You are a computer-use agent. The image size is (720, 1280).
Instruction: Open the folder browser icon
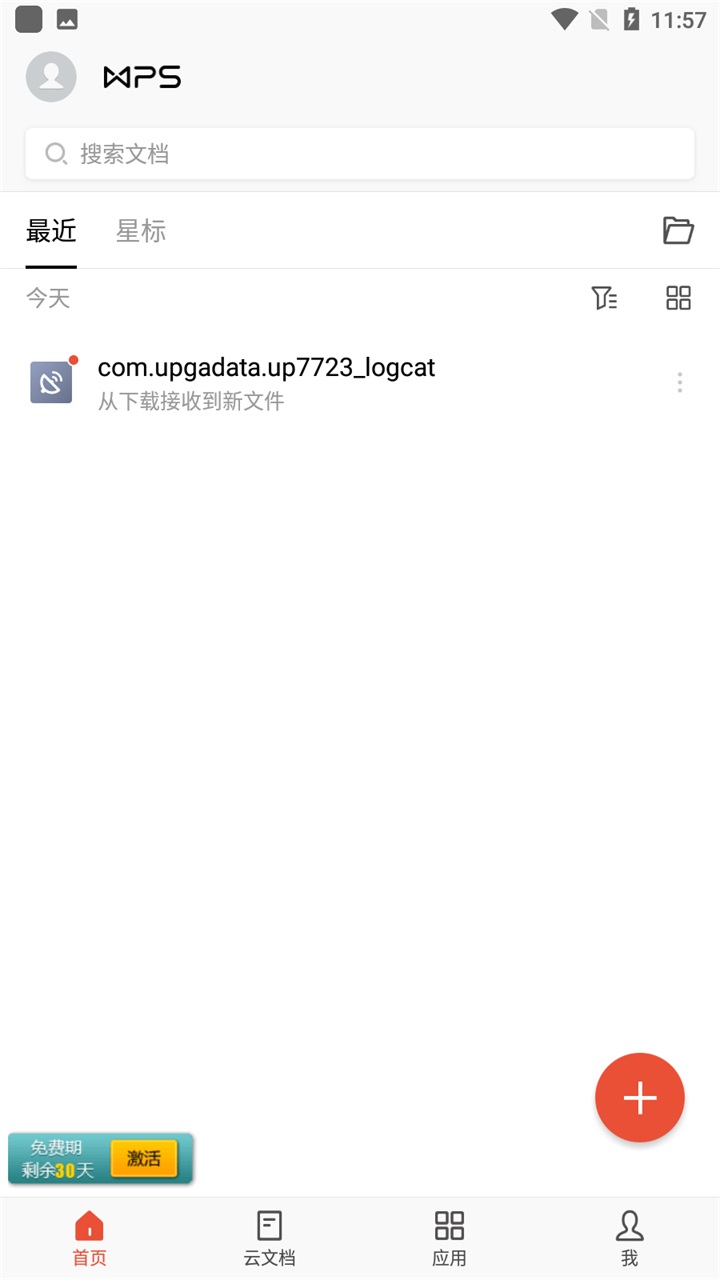(x=678, y=230)
